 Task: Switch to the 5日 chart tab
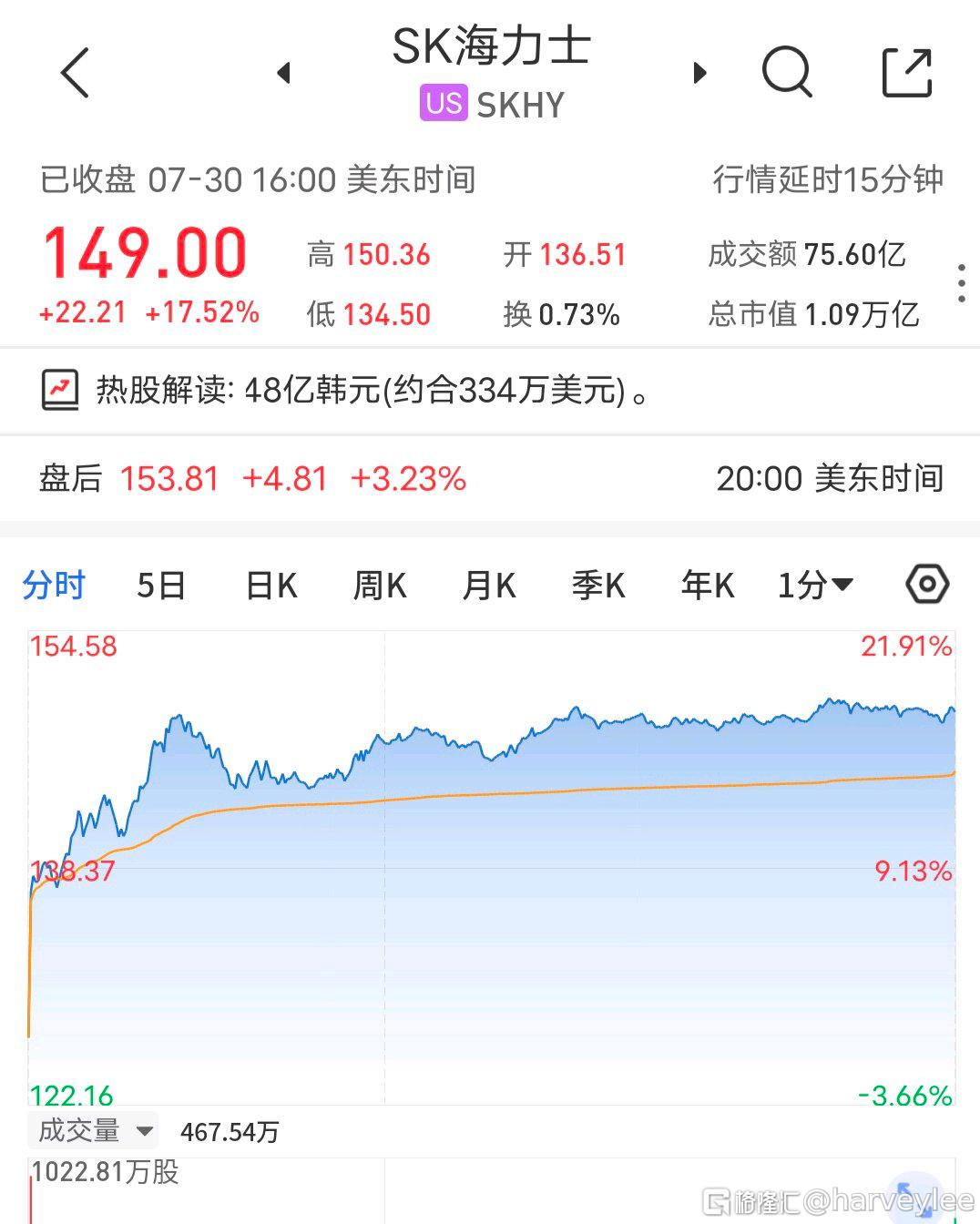(161, 585)
